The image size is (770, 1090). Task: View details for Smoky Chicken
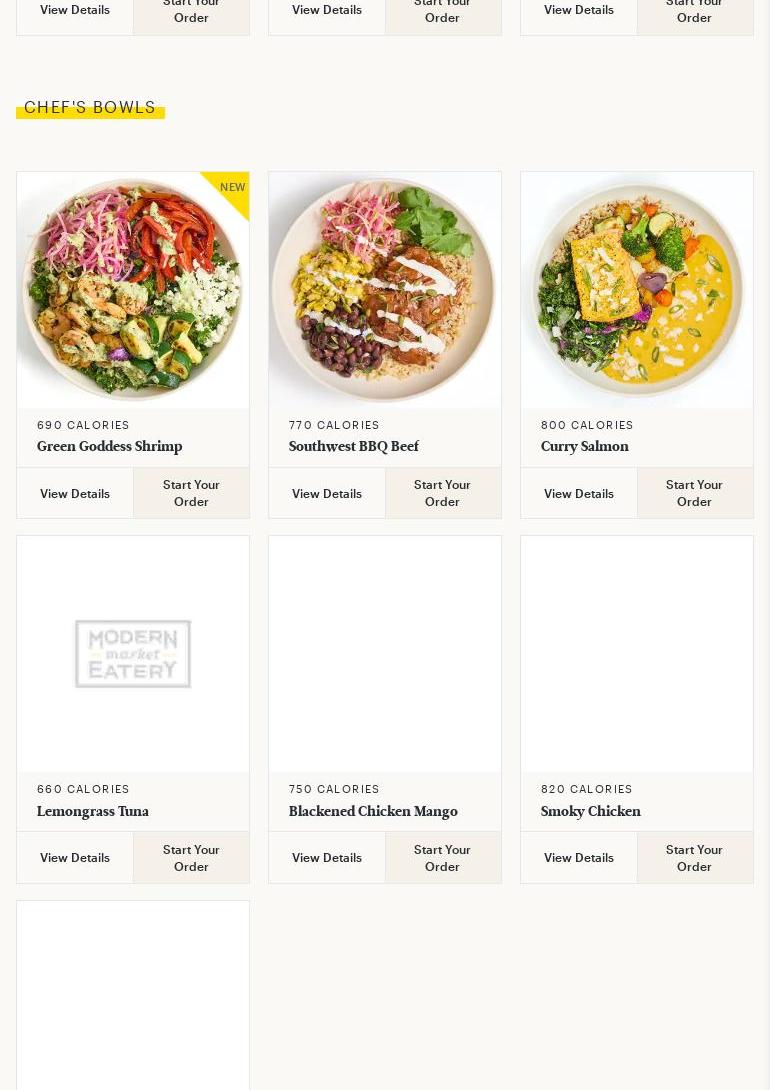point(579,857)
